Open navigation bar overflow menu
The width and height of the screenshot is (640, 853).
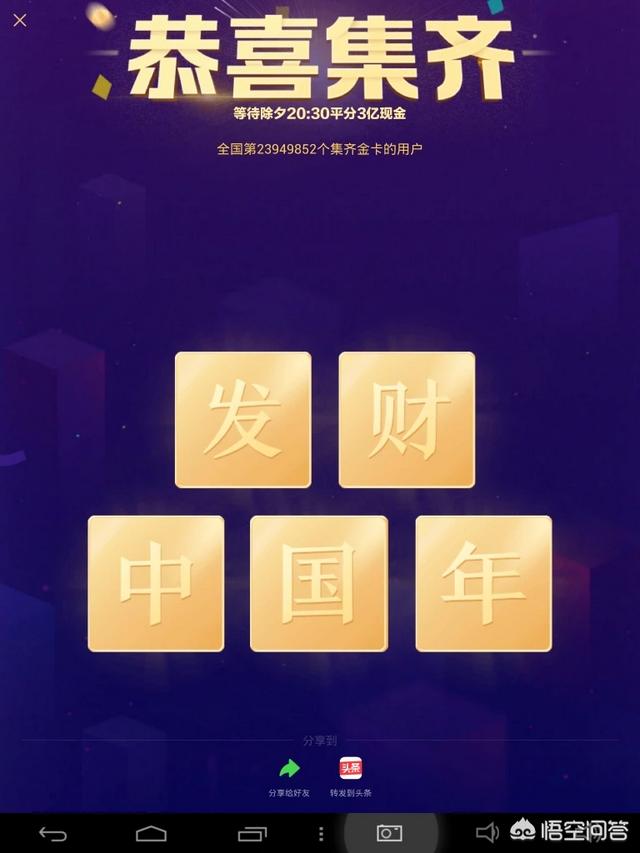point(321,833)
